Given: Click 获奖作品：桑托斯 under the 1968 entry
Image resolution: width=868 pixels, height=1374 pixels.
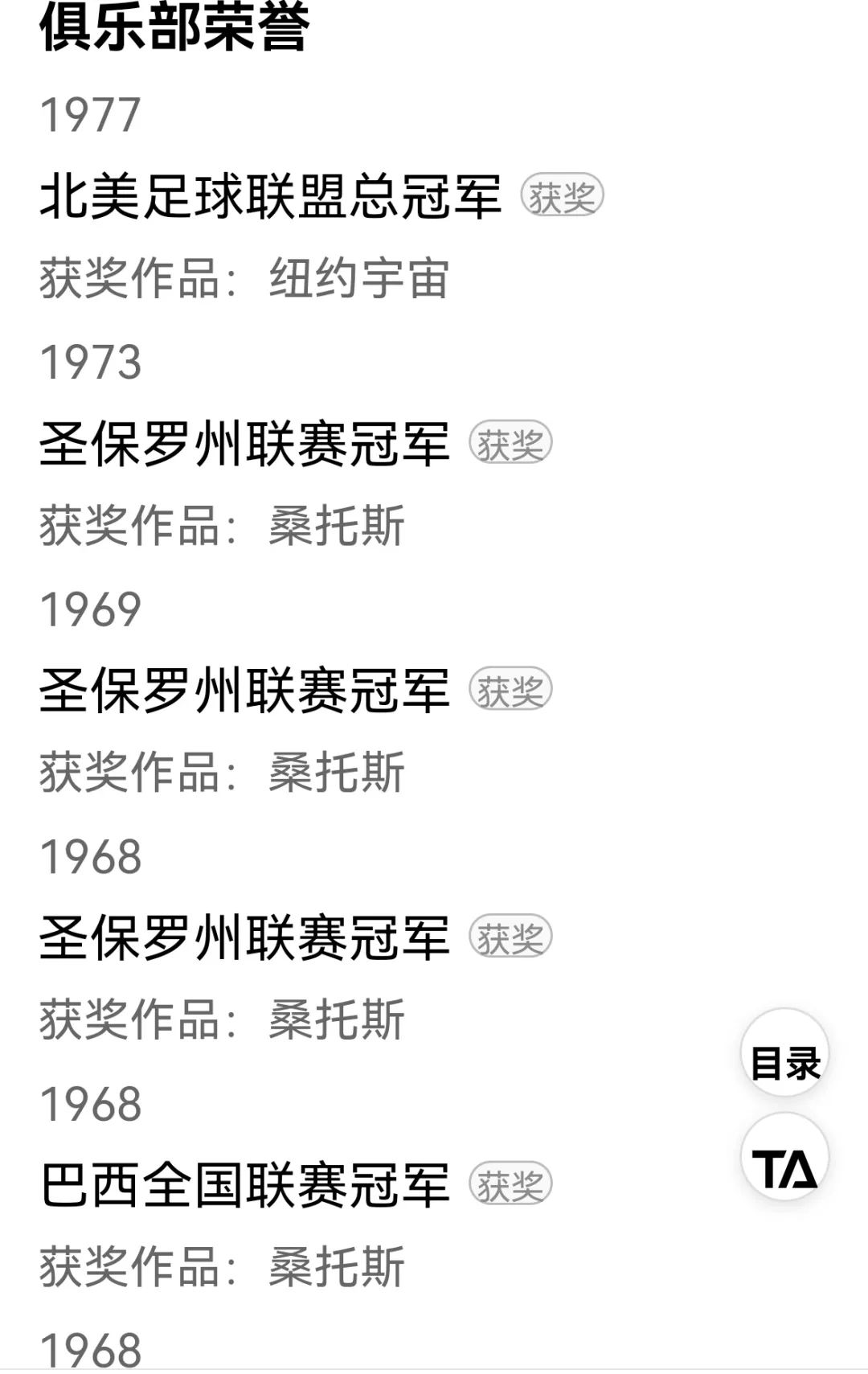Looking at the screenshot, I should (x=217, y=1019).
